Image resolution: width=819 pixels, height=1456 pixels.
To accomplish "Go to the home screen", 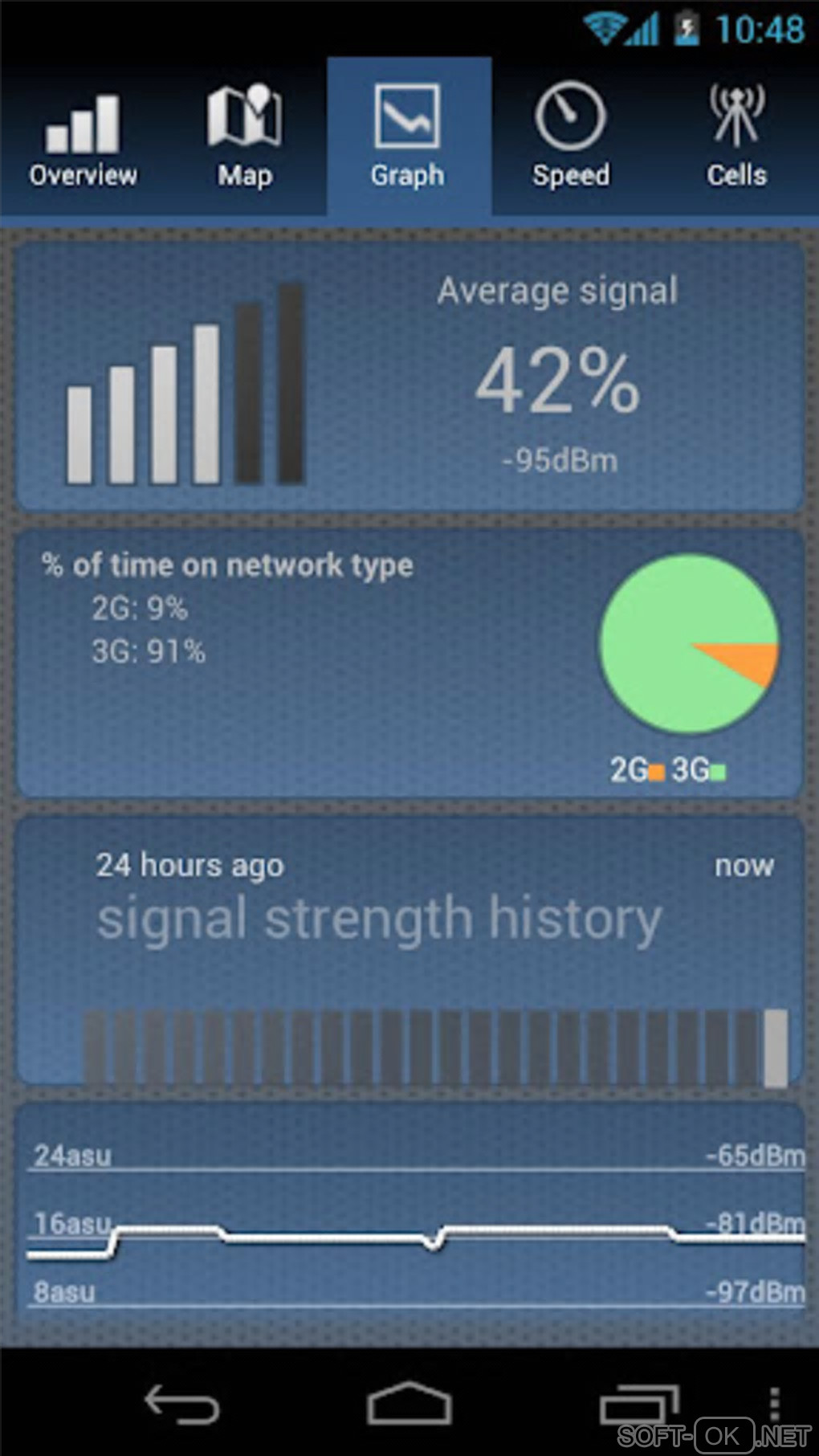I will pyautogui.click(x=409, y=1405).
